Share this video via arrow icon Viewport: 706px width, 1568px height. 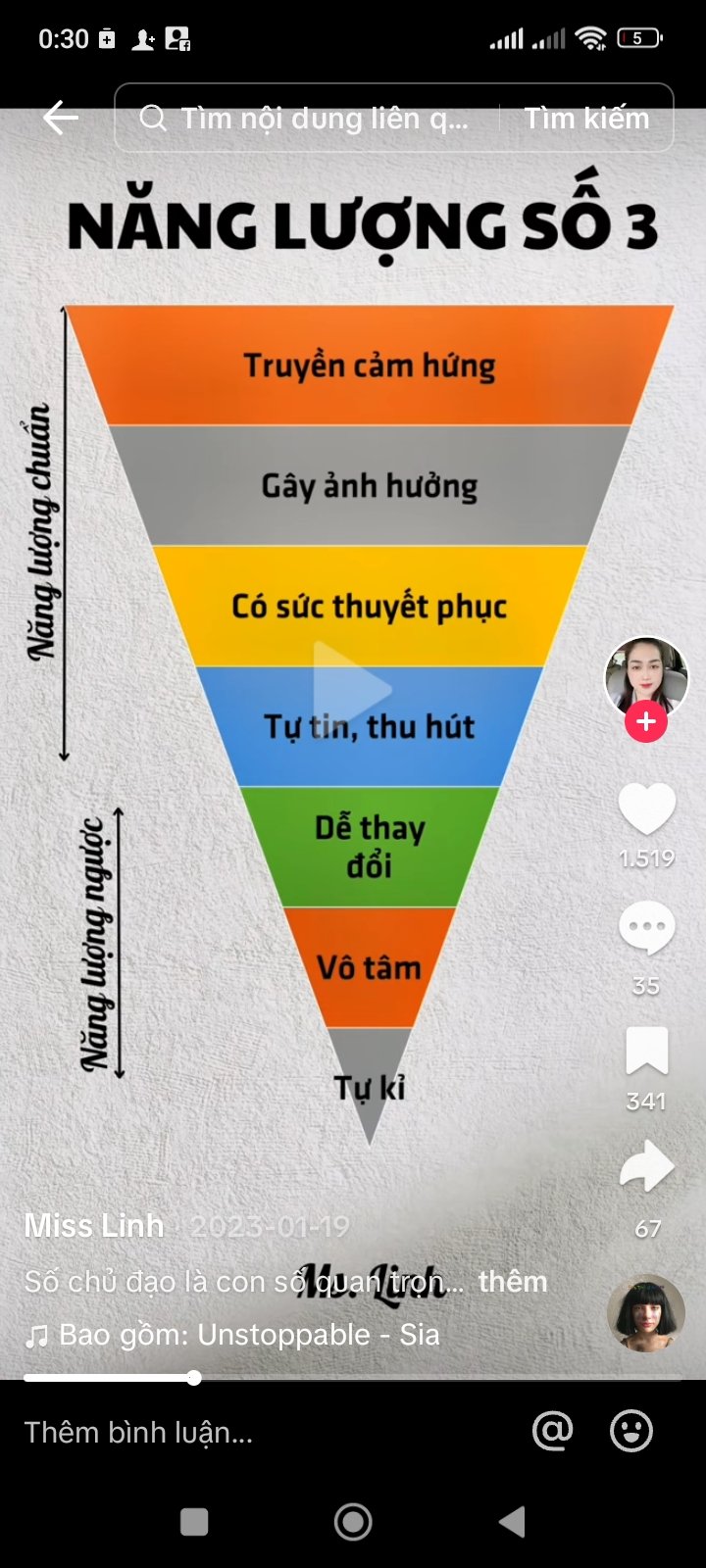646,1167
